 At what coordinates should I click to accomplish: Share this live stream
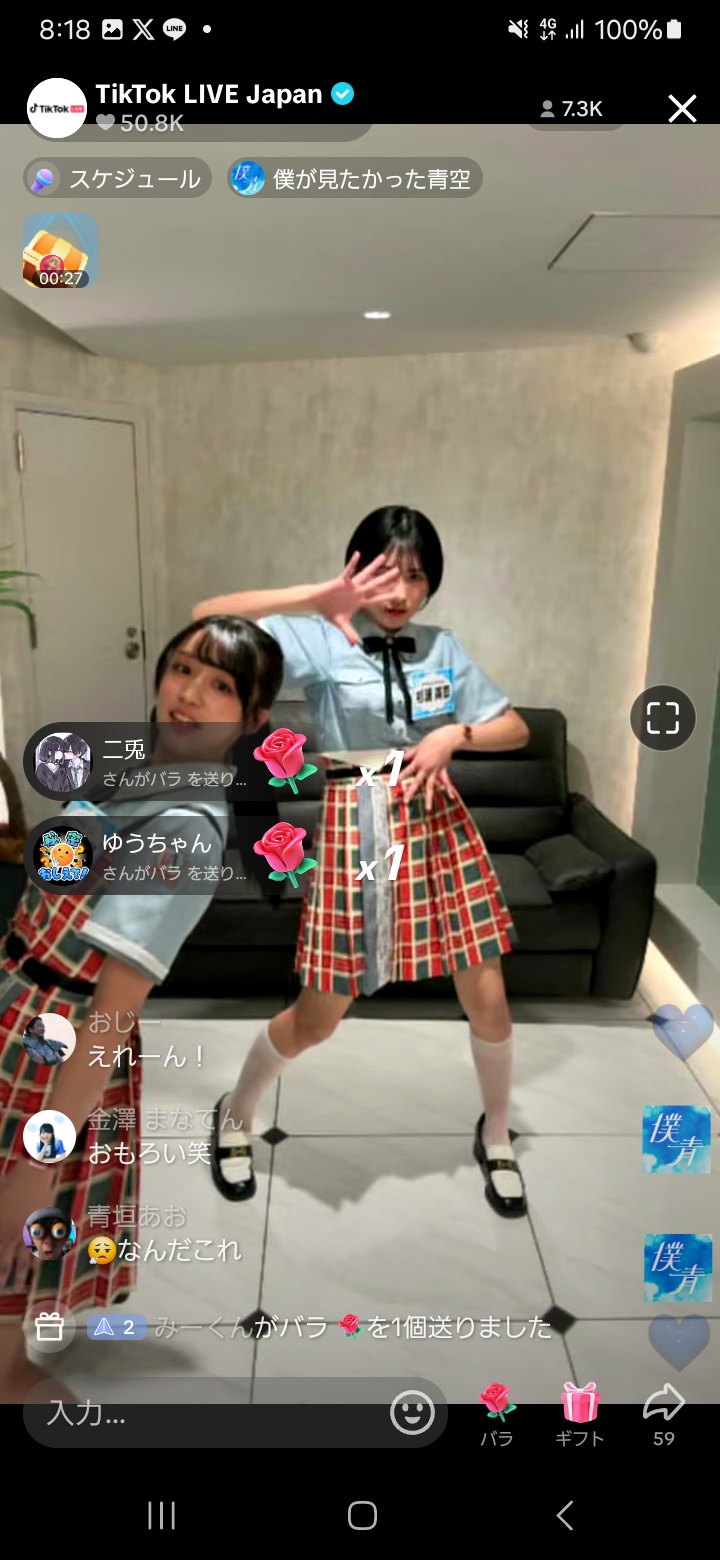point(664,1414)
